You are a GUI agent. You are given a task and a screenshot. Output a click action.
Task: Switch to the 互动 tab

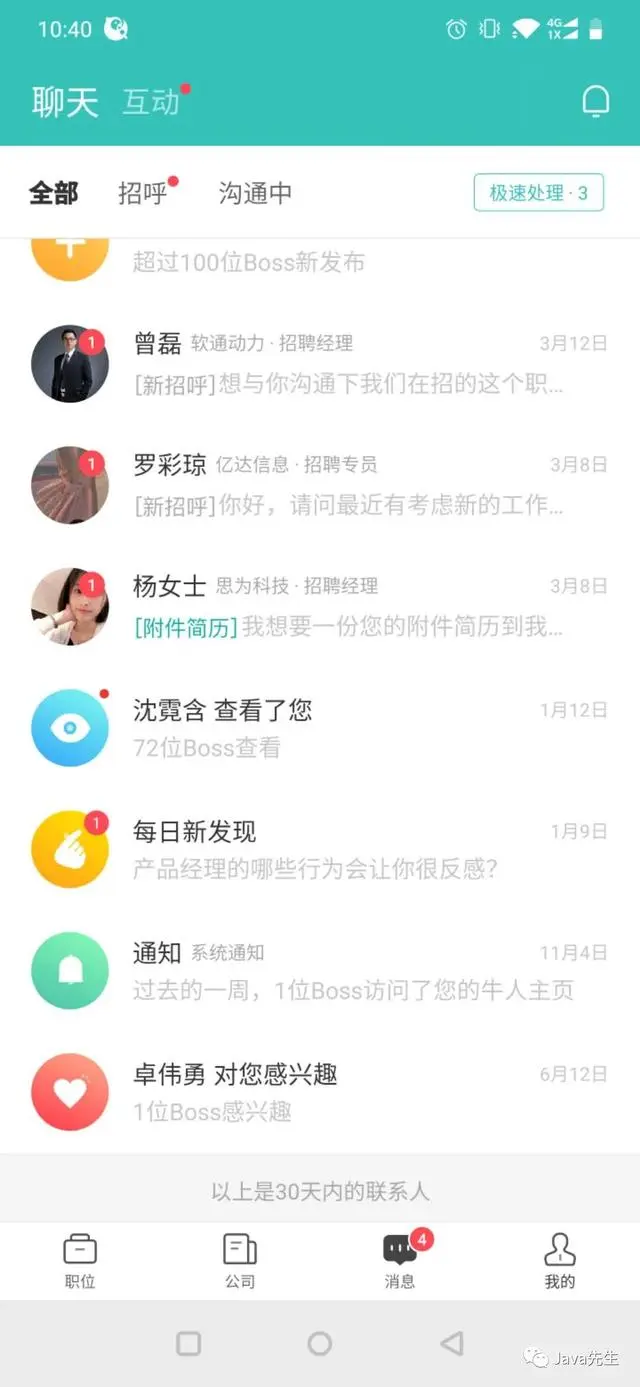151,102
